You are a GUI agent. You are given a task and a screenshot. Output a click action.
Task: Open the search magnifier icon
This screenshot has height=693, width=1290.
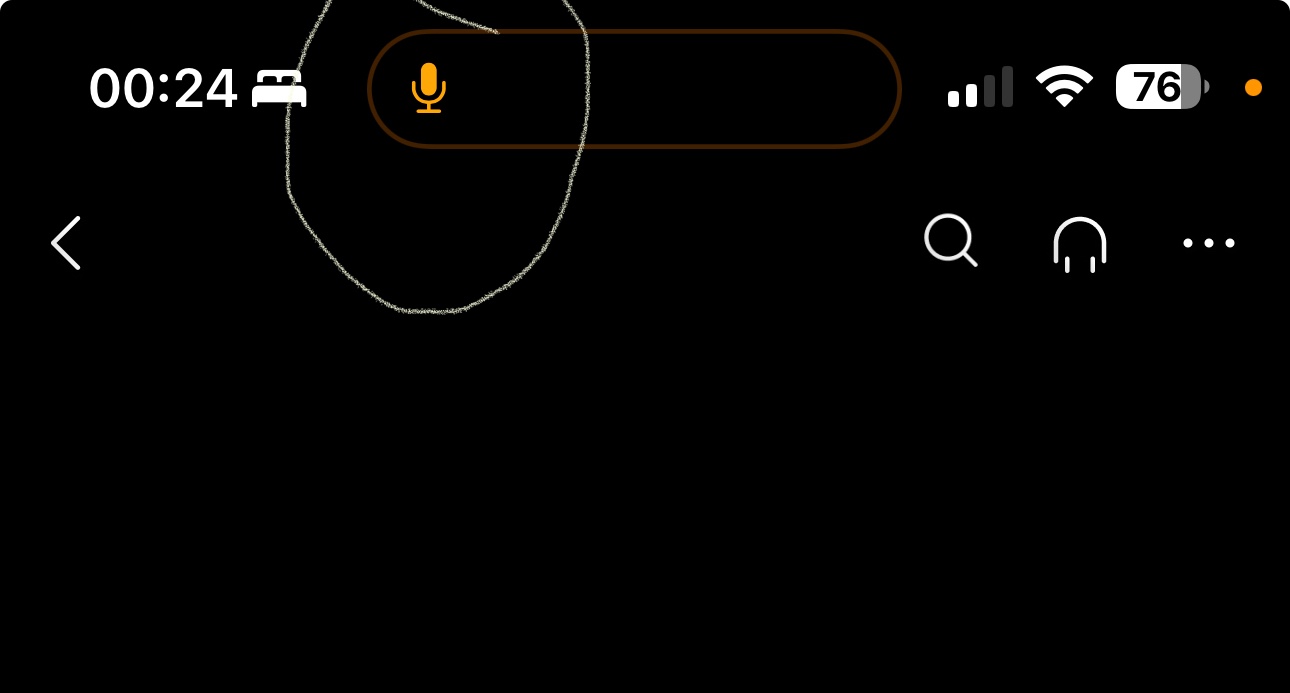coord(949,241)
